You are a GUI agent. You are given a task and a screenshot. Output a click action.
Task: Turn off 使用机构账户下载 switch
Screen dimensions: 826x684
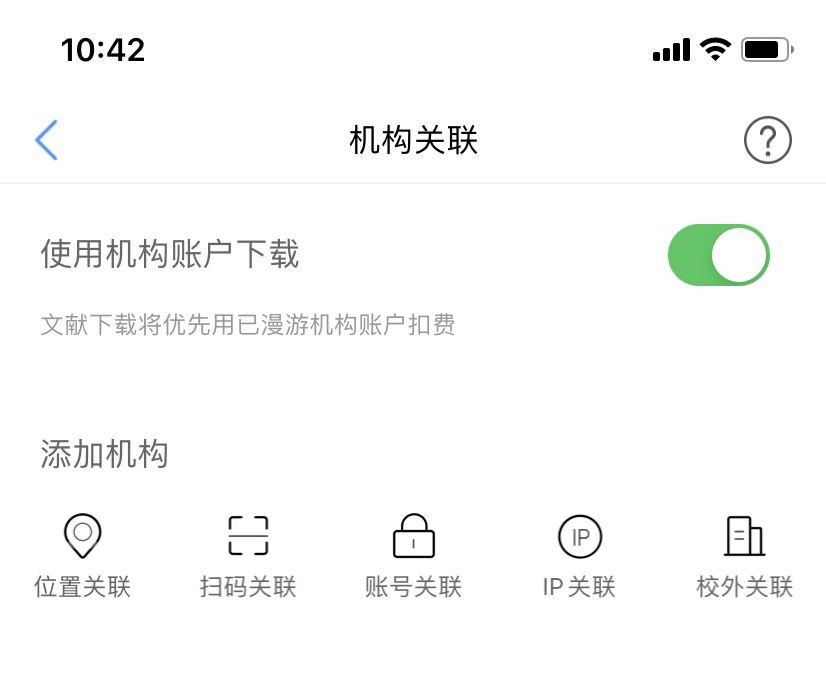tap(718, 255)
